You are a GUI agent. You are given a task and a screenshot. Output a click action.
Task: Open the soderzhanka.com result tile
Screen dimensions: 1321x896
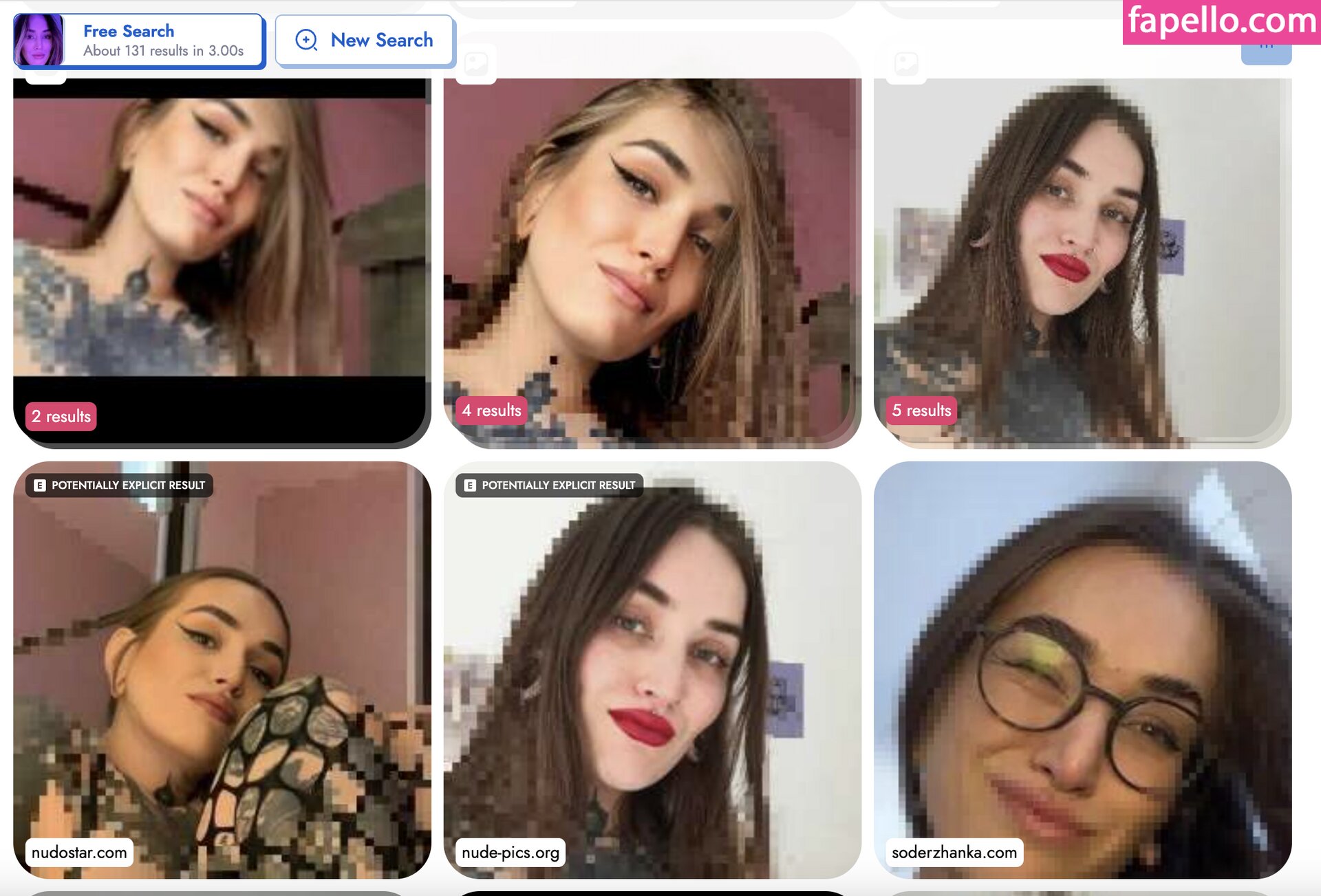coord(1082,669)
